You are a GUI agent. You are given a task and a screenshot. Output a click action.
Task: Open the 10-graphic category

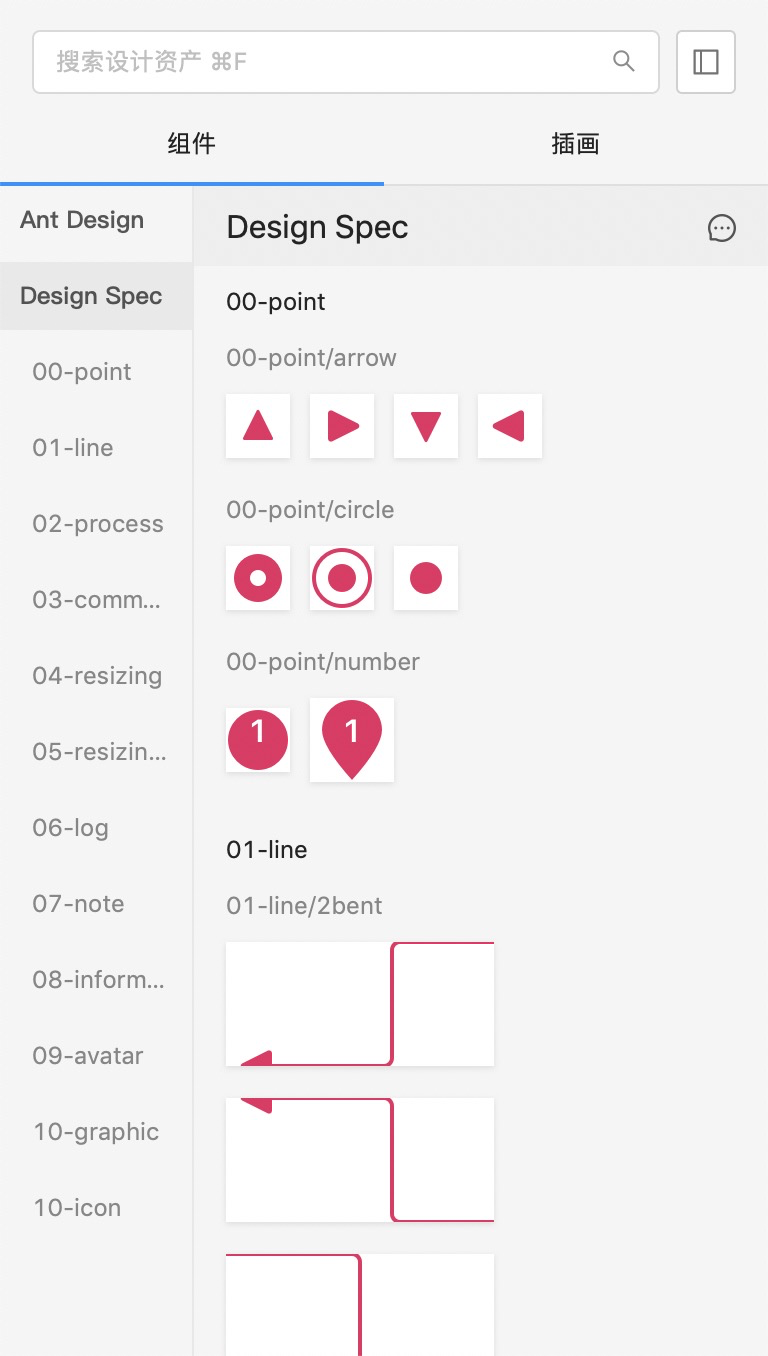tap(96, 1132)
